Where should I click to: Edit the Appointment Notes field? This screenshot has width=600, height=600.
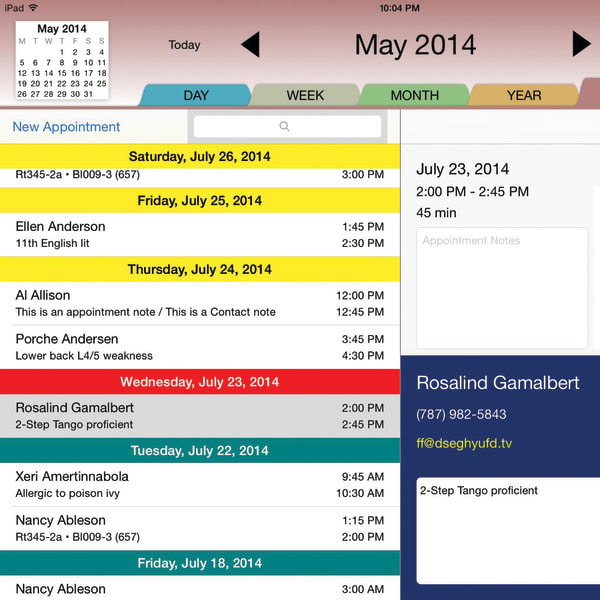(502, 288)
